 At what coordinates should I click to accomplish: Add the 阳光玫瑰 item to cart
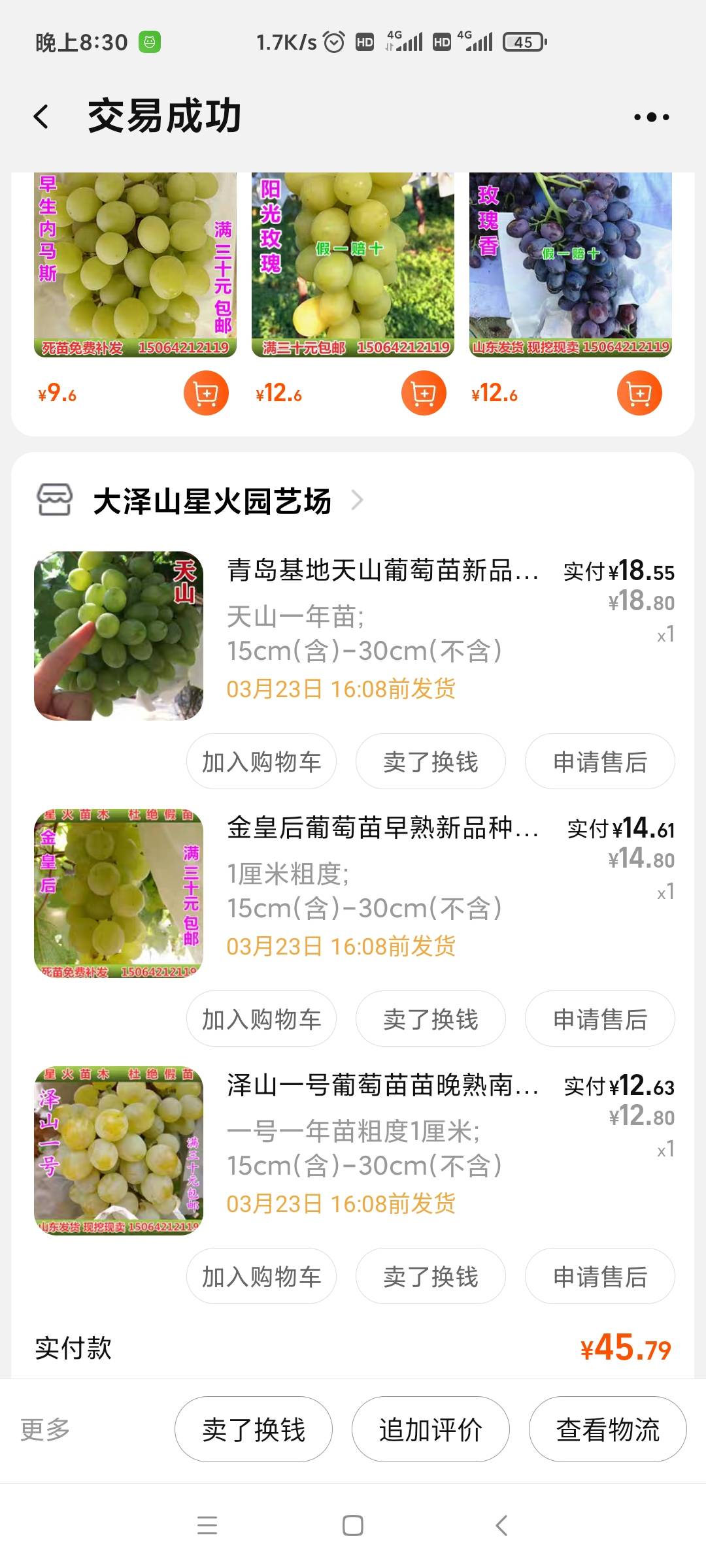[424, 393]
